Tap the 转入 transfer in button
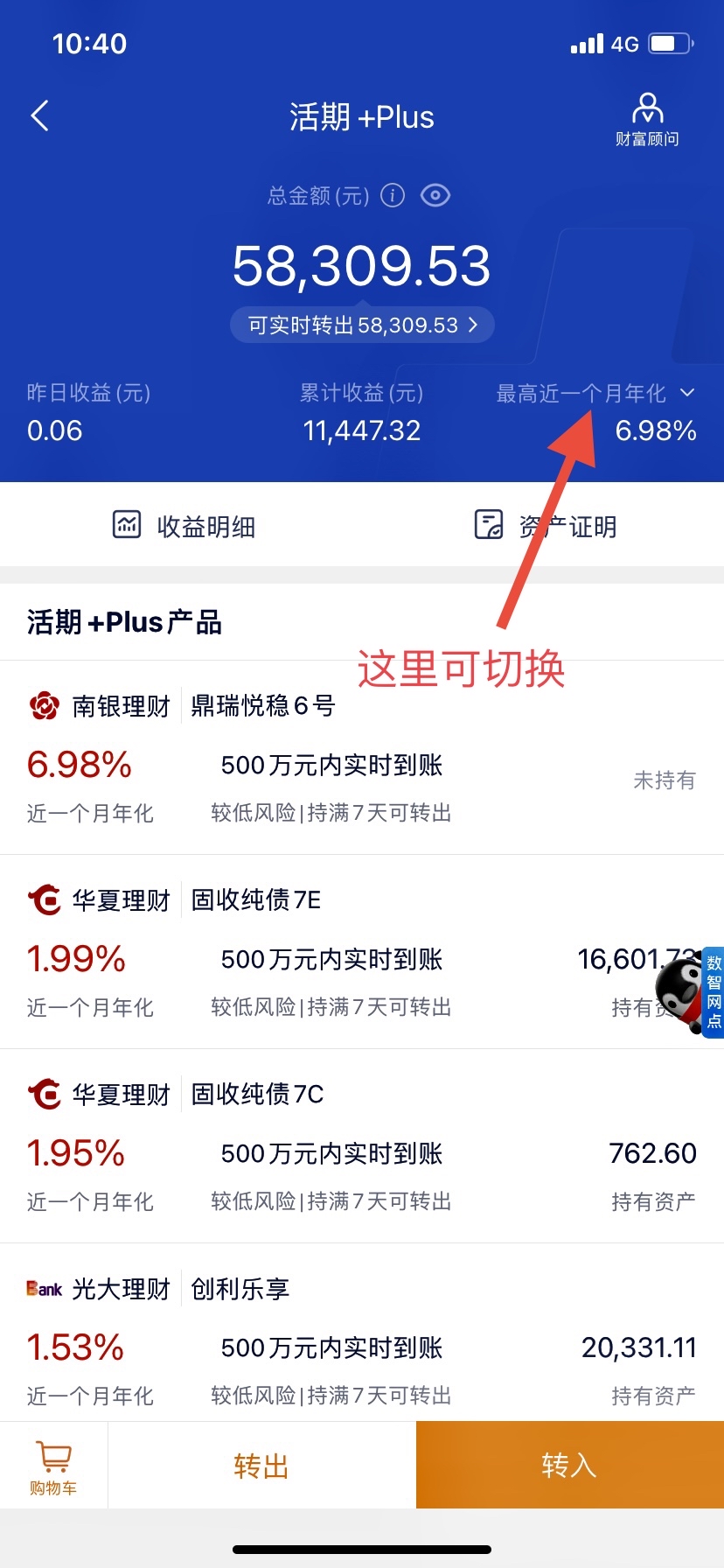 (x=569, y=1466)
